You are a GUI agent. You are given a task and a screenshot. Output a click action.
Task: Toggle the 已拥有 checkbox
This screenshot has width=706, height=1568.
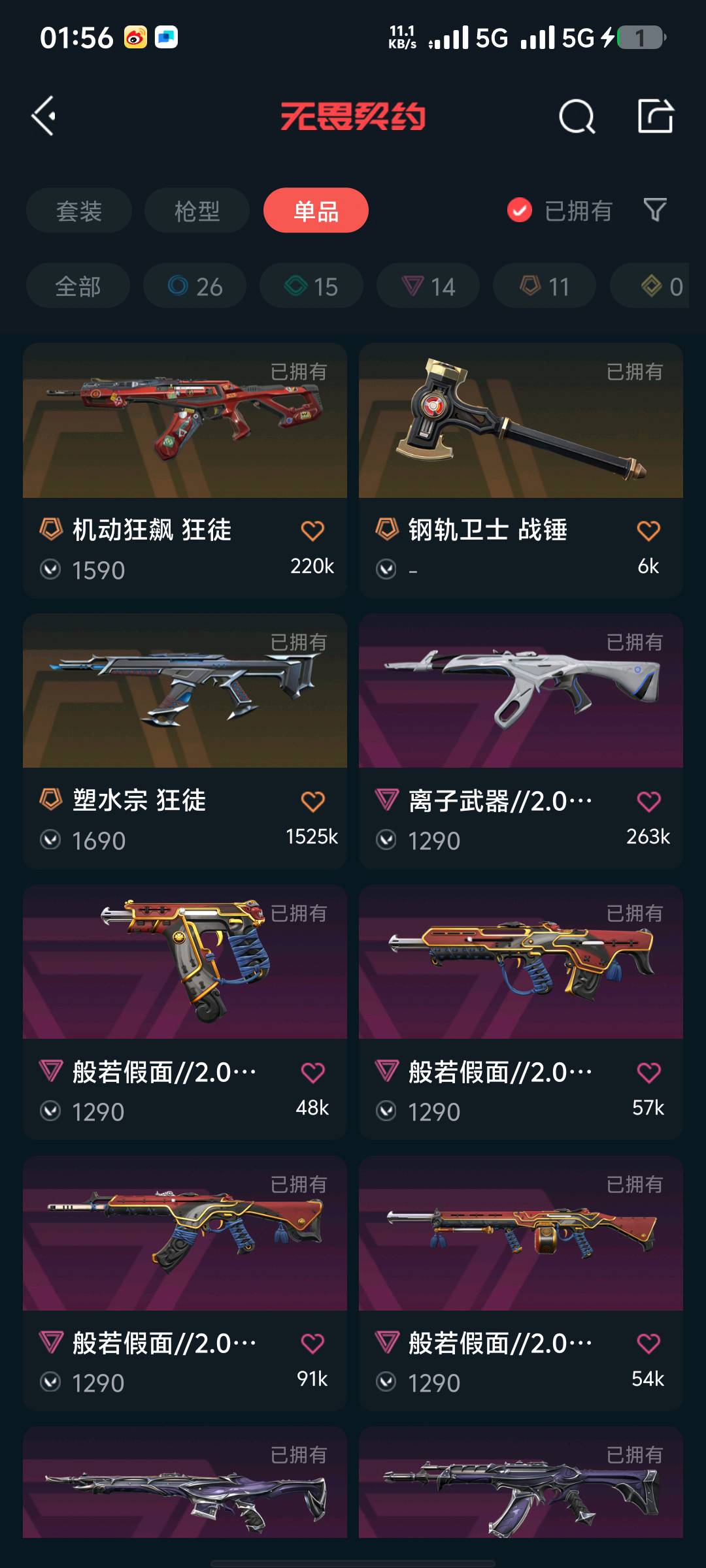click(520, 210)
